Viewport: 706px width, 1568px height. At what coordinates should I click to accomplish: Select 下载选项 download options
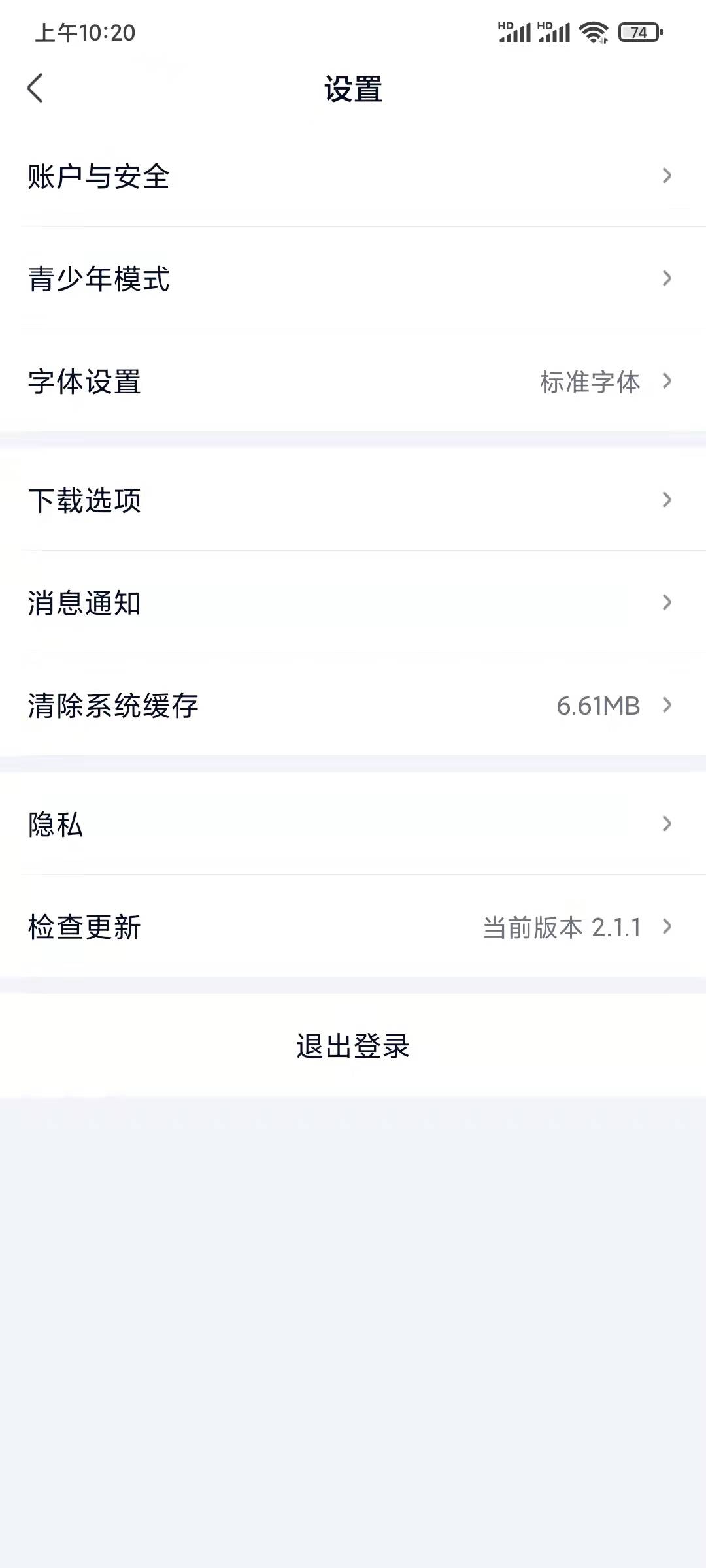click(84, 500)
